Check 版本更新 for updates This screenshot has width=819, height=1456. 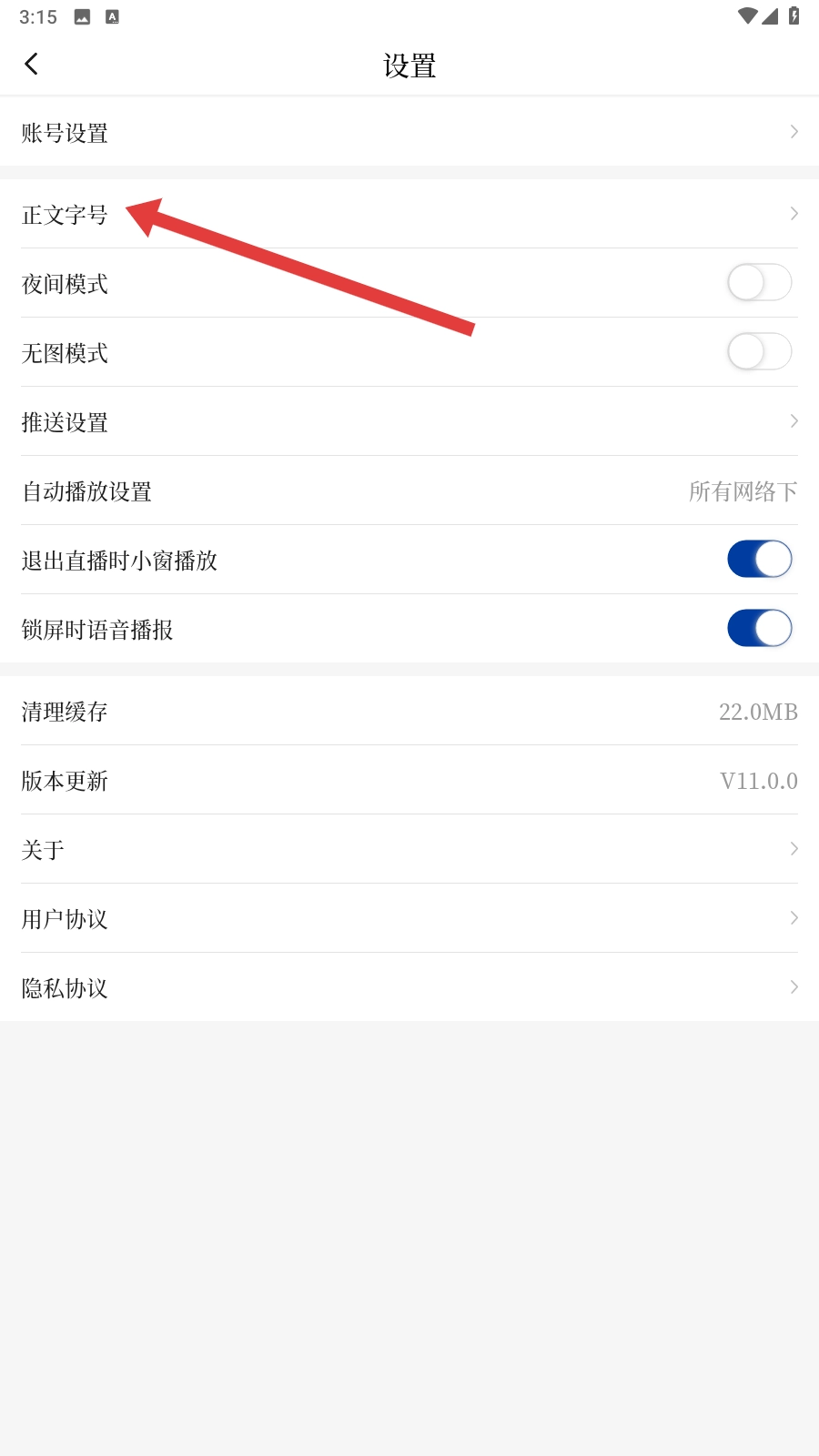[409, 781]
